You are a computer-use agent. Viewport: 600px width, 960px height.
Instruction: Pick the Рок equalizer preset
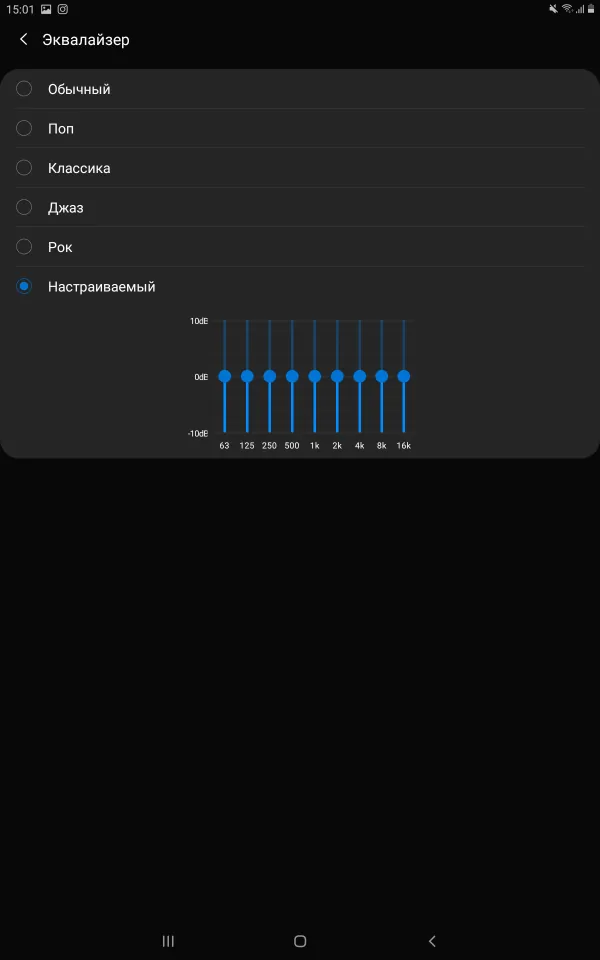click(300, 247)
